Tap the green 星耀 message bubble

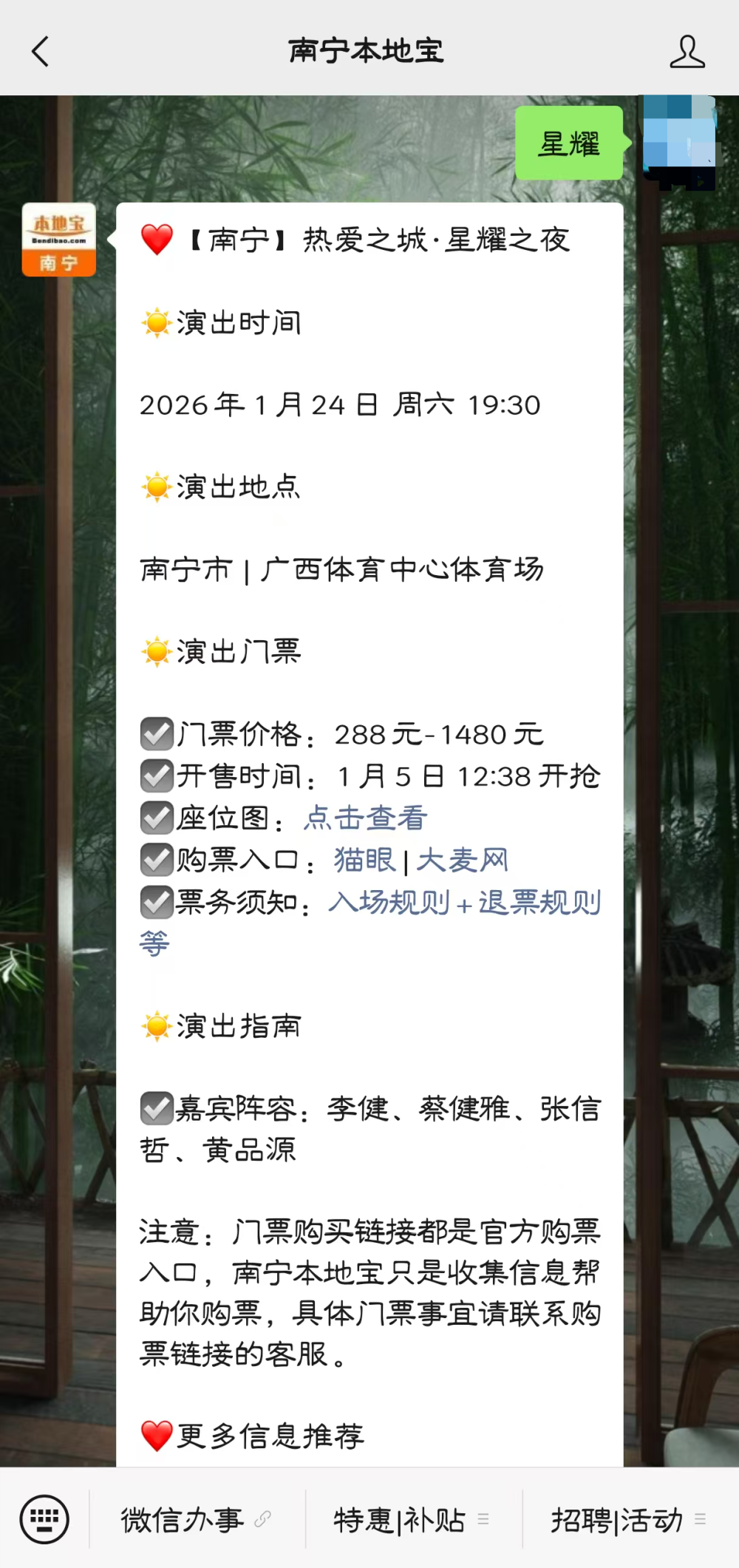click(569, 145)
